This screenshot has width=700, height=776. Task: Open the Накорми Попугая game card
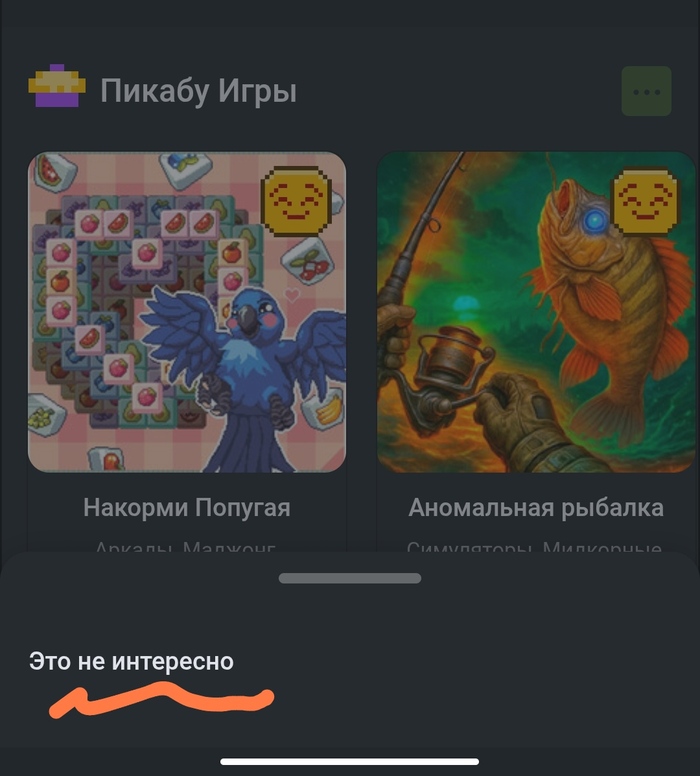coord(187,312)
